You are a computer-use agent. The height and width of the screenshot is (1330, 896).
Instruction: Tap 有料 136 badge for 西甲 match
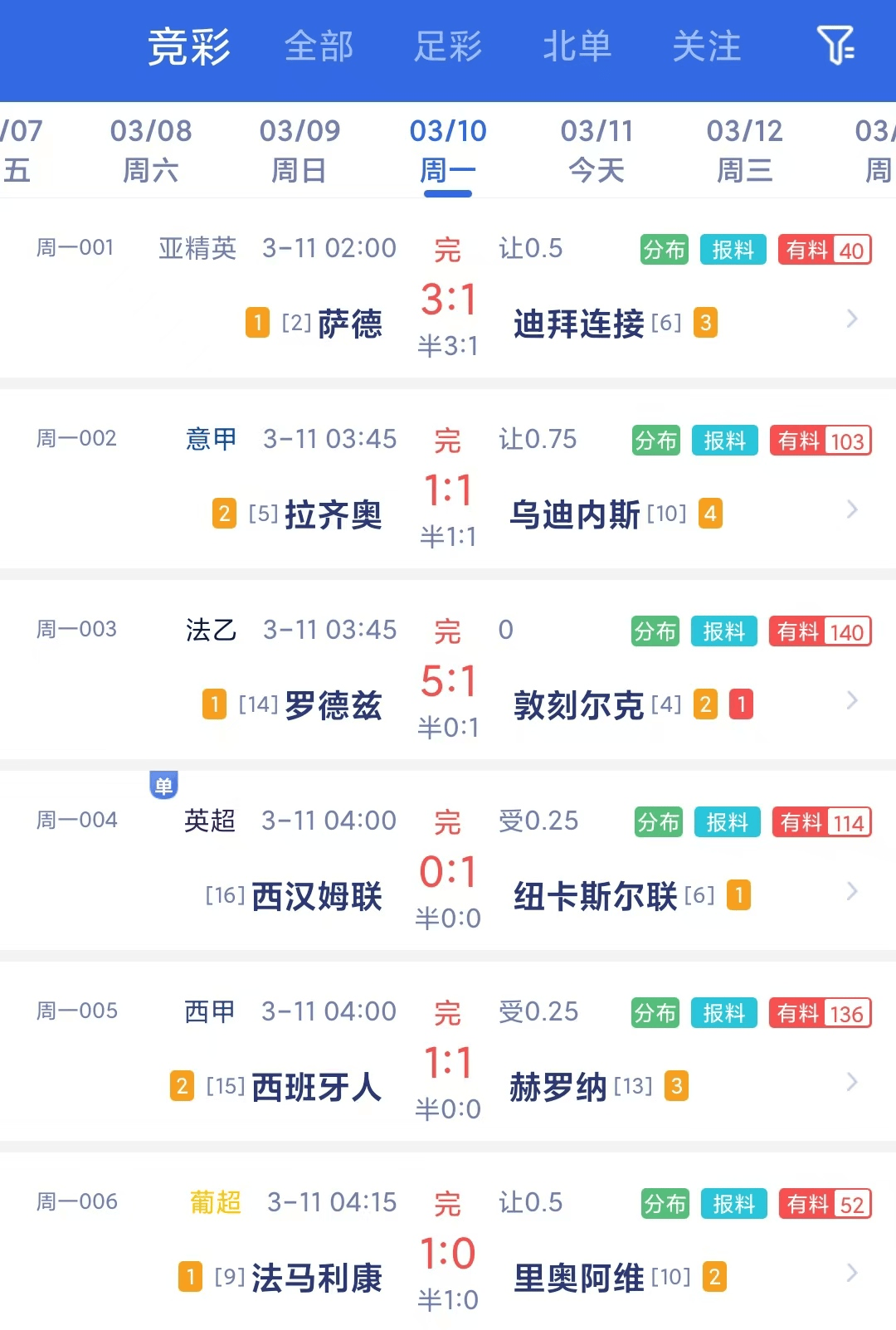pos(820,1013)
